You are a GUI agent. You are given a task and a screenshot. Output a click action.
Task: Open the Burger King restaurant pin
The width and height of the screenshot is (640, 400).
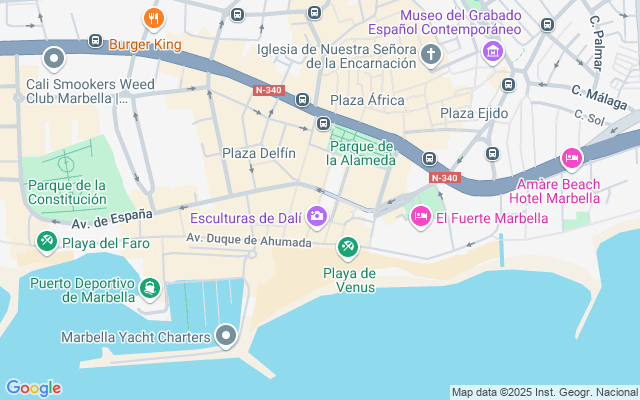click(x=154, y=19)
